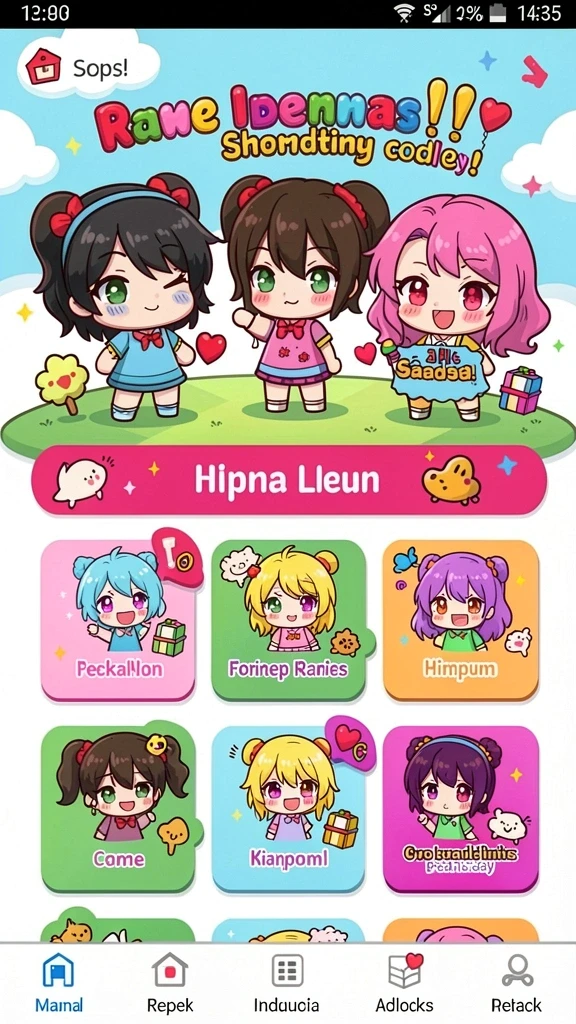Image resolution: width=576 pixels, height=1024 pixels.
Task: Go to the Repek tab
Action: [x=170, y=982]
